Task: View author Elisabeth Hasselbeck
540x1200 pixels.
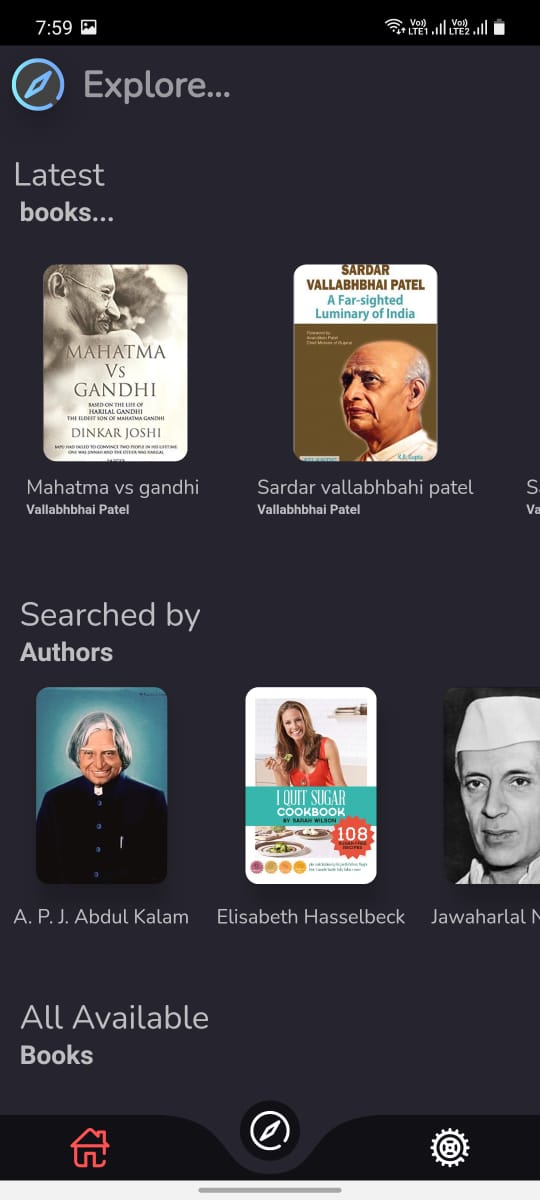Action: pyautogui.click(x=311, y=785)
